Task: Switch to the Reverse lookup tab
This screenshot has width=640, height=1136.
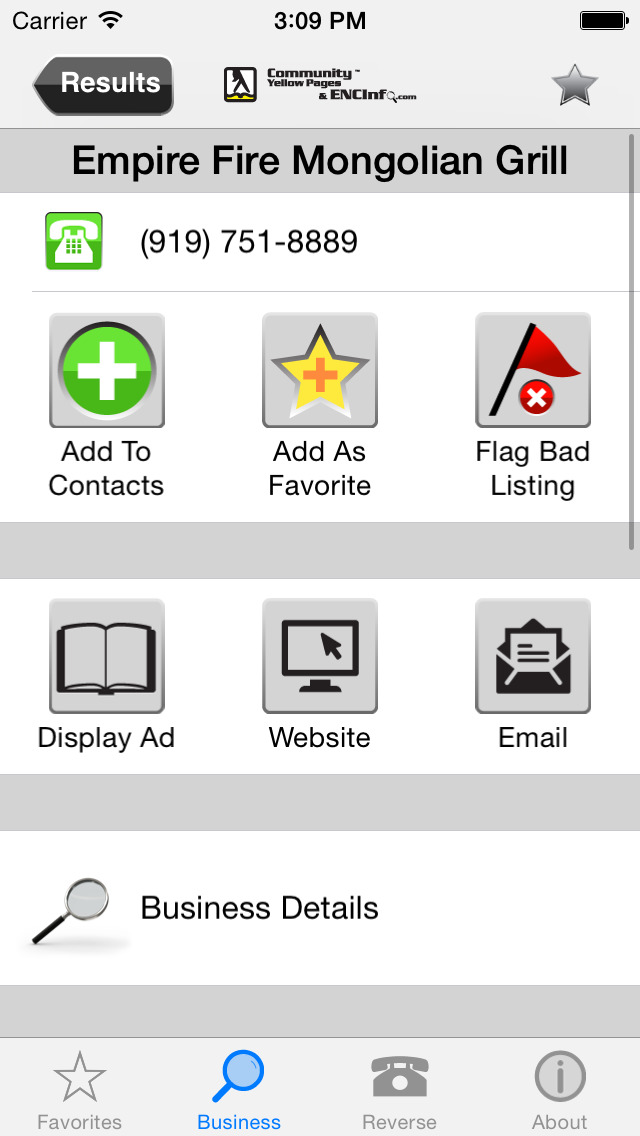Action: pos(399,1090)
